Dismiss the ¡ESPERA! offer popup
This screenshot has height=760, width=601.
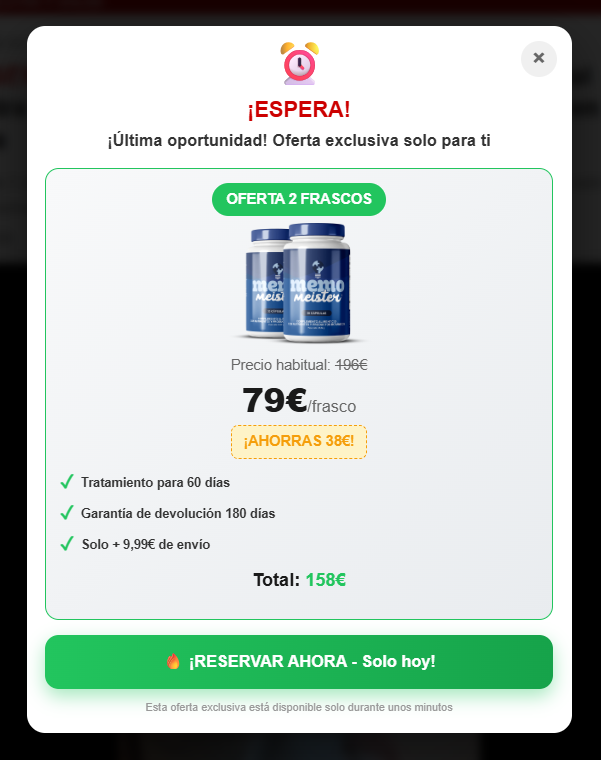click(x=538, y=58)
